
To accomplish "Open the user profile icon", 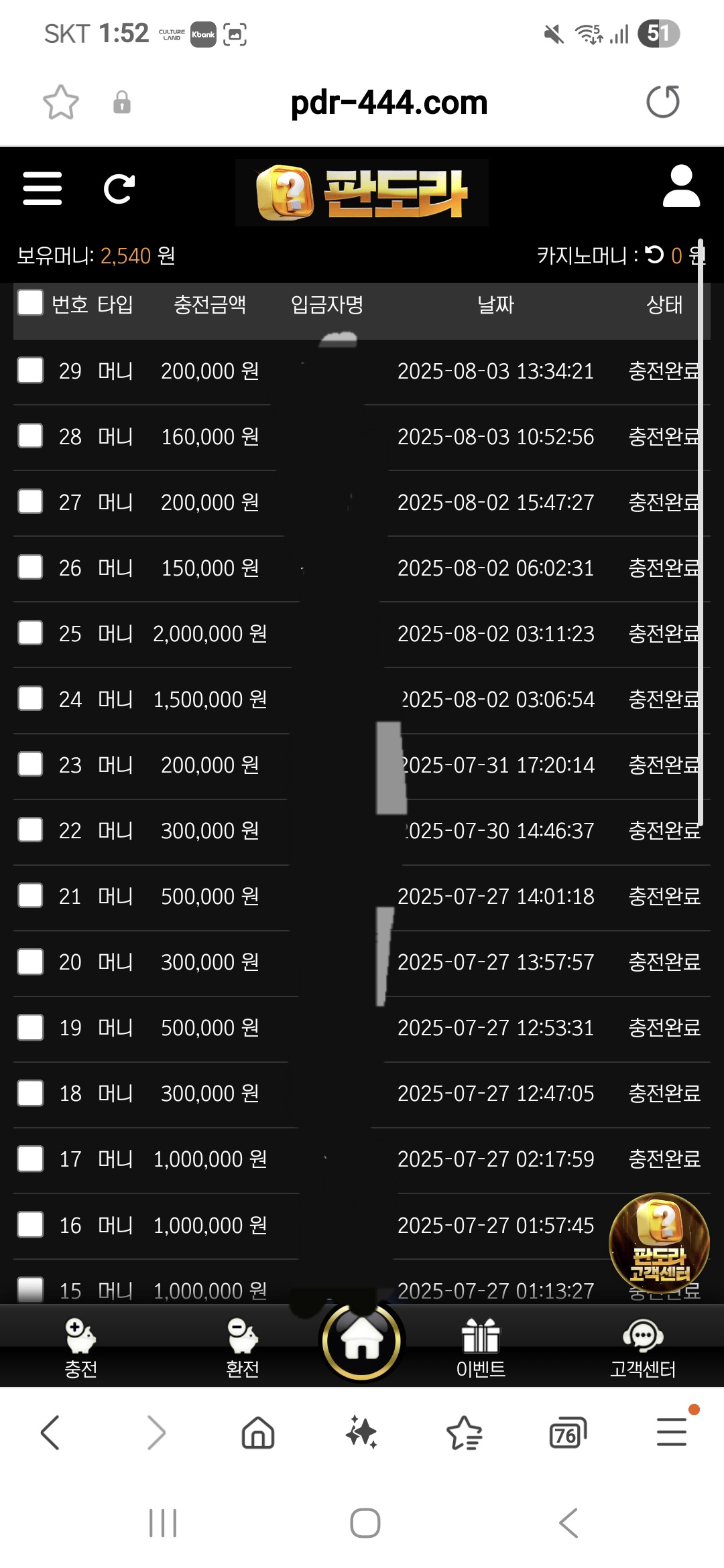I will (x=681, y=186).
